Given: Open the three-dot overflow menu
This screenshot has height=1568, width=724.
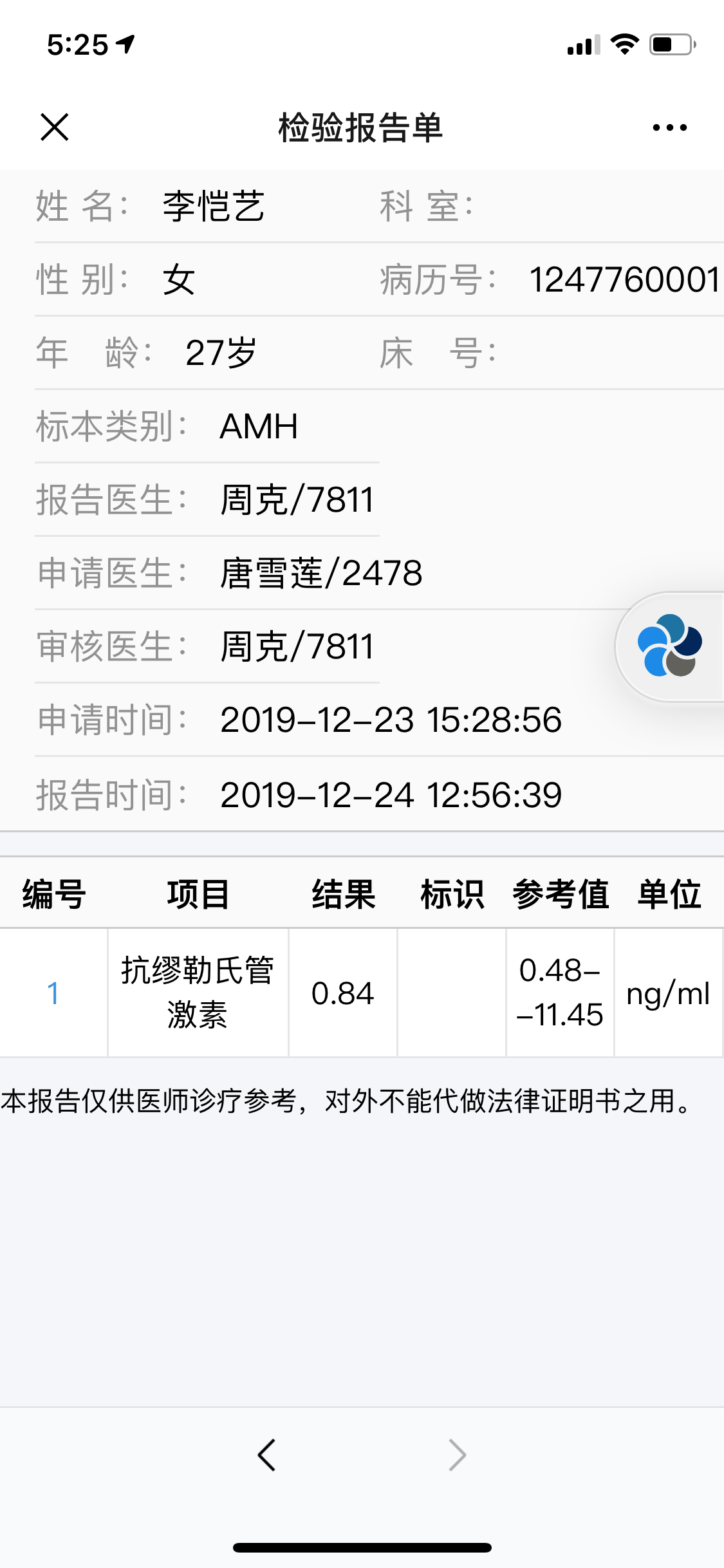Looking at the screenshot, I should [669, 127].
